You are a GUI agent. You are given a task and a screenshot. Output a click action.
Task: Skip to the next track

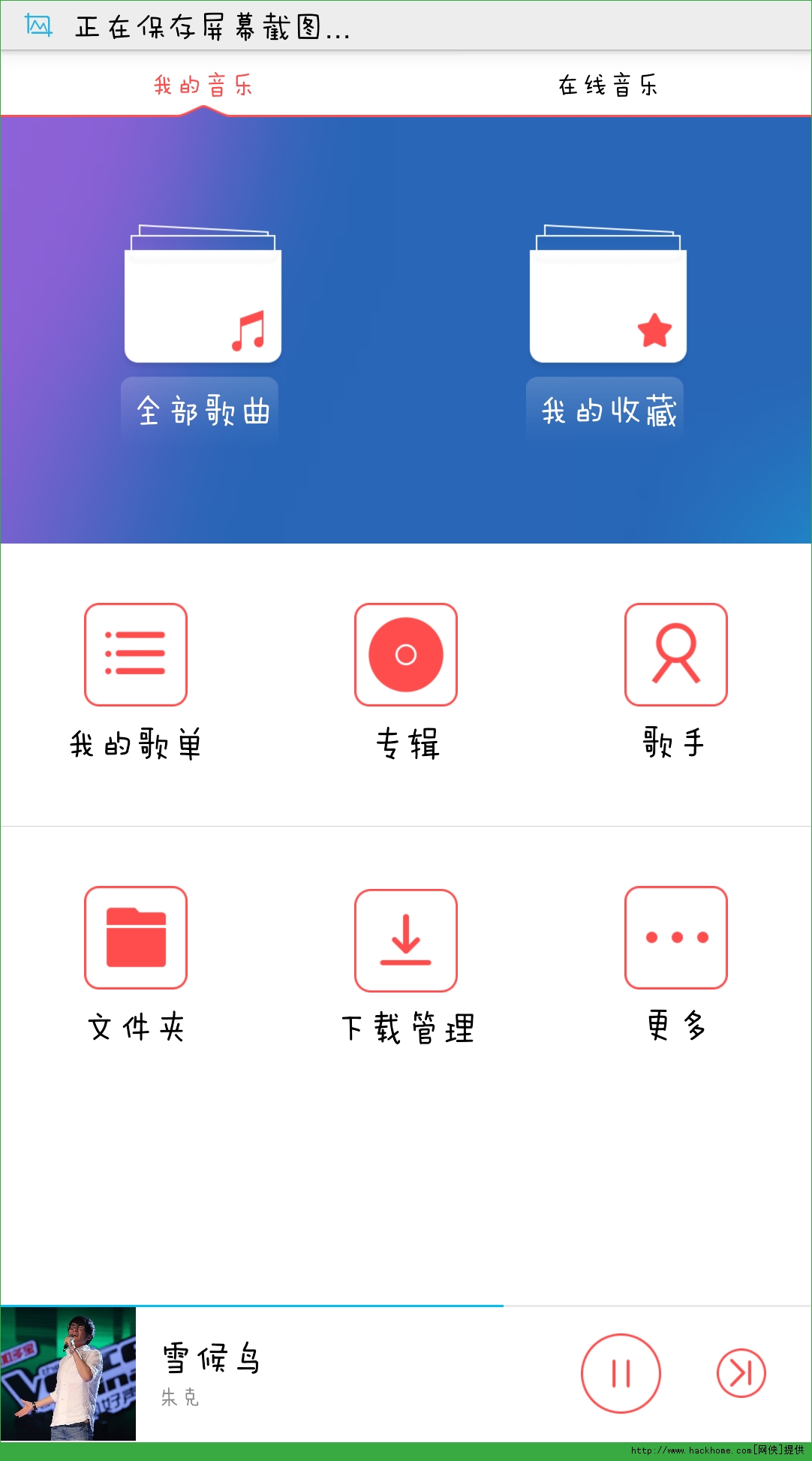741,1373
